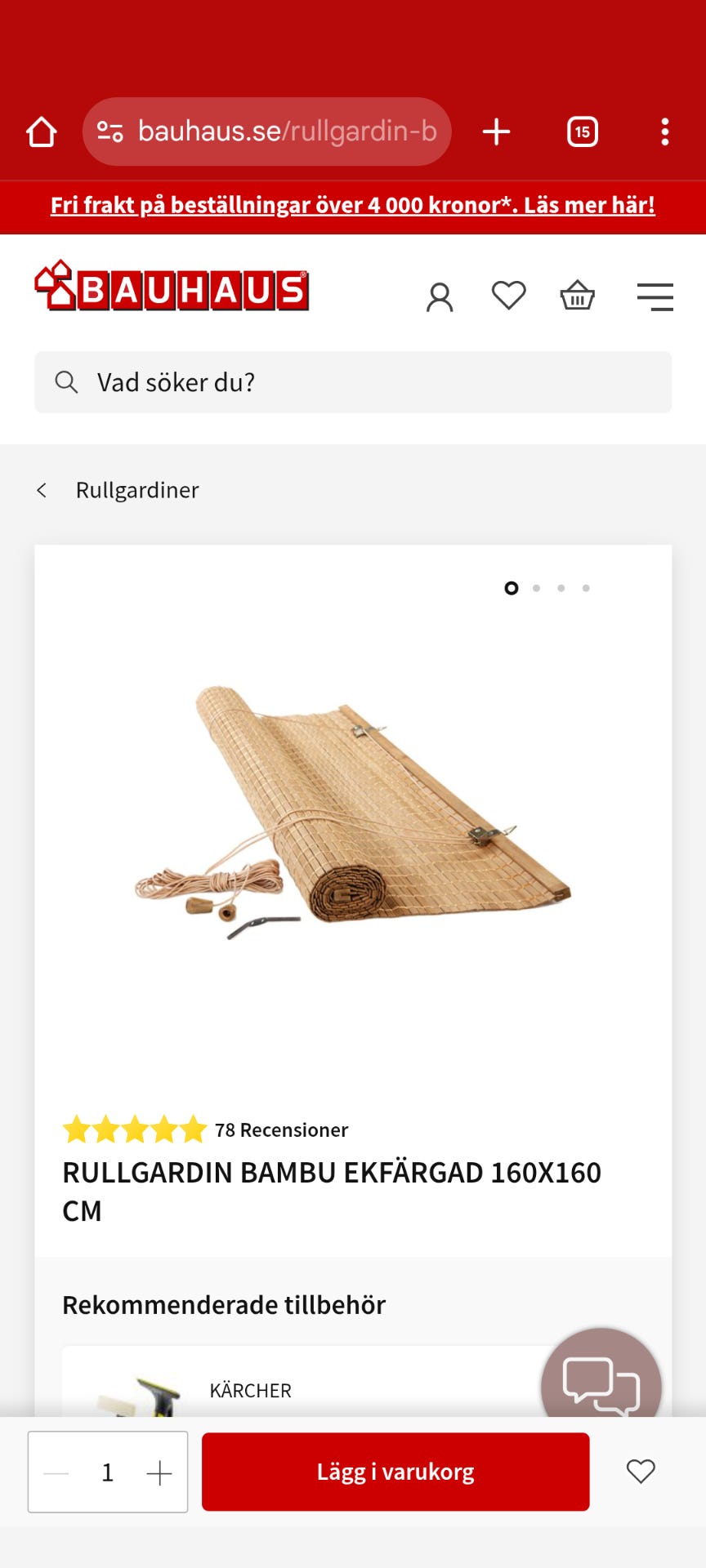Screen dimensions: 706x1568
Task: Open the wishlist heart icon in the header
Action: [508, 296]
